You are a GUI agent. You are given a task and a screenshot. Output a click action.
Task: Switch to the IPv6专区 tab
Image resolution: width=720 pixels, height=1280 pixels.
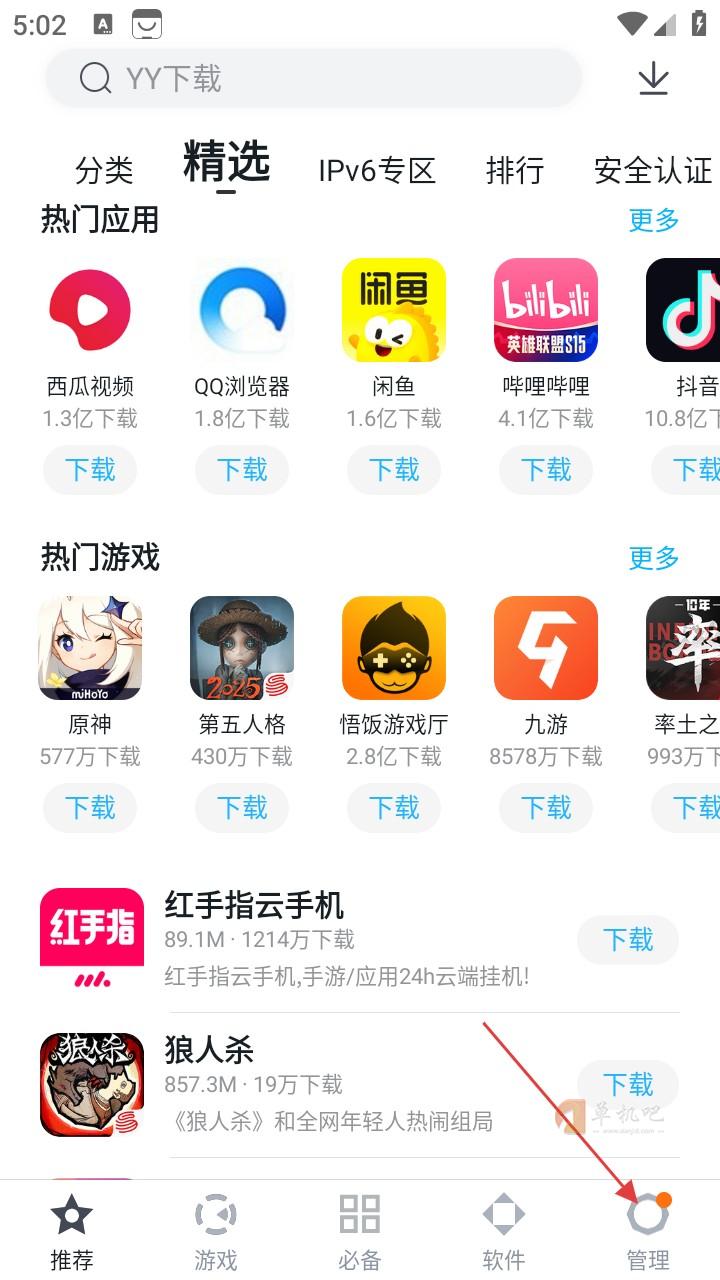pos(377,171)
